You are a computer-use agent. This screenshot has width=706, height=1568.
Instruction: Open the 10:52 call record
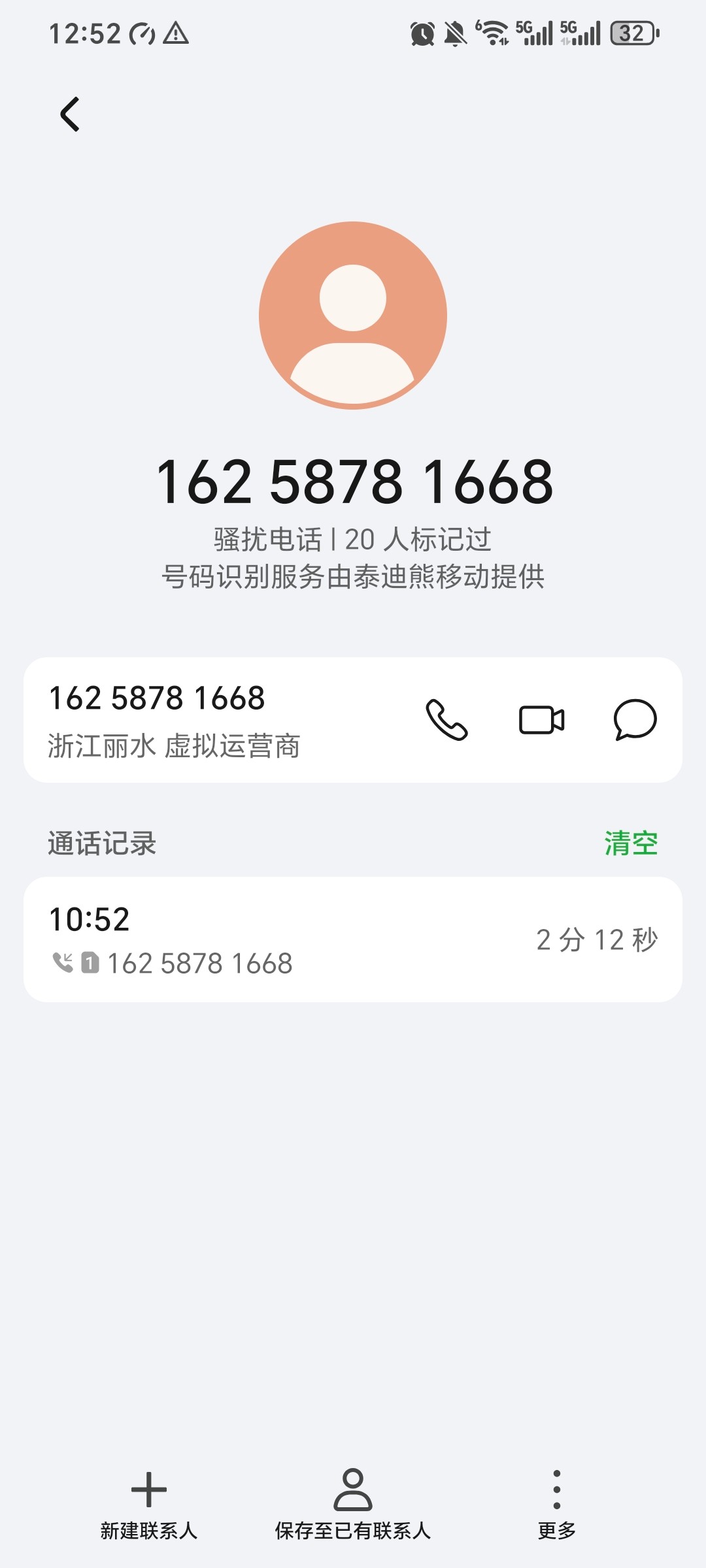[x=353, y=939]
